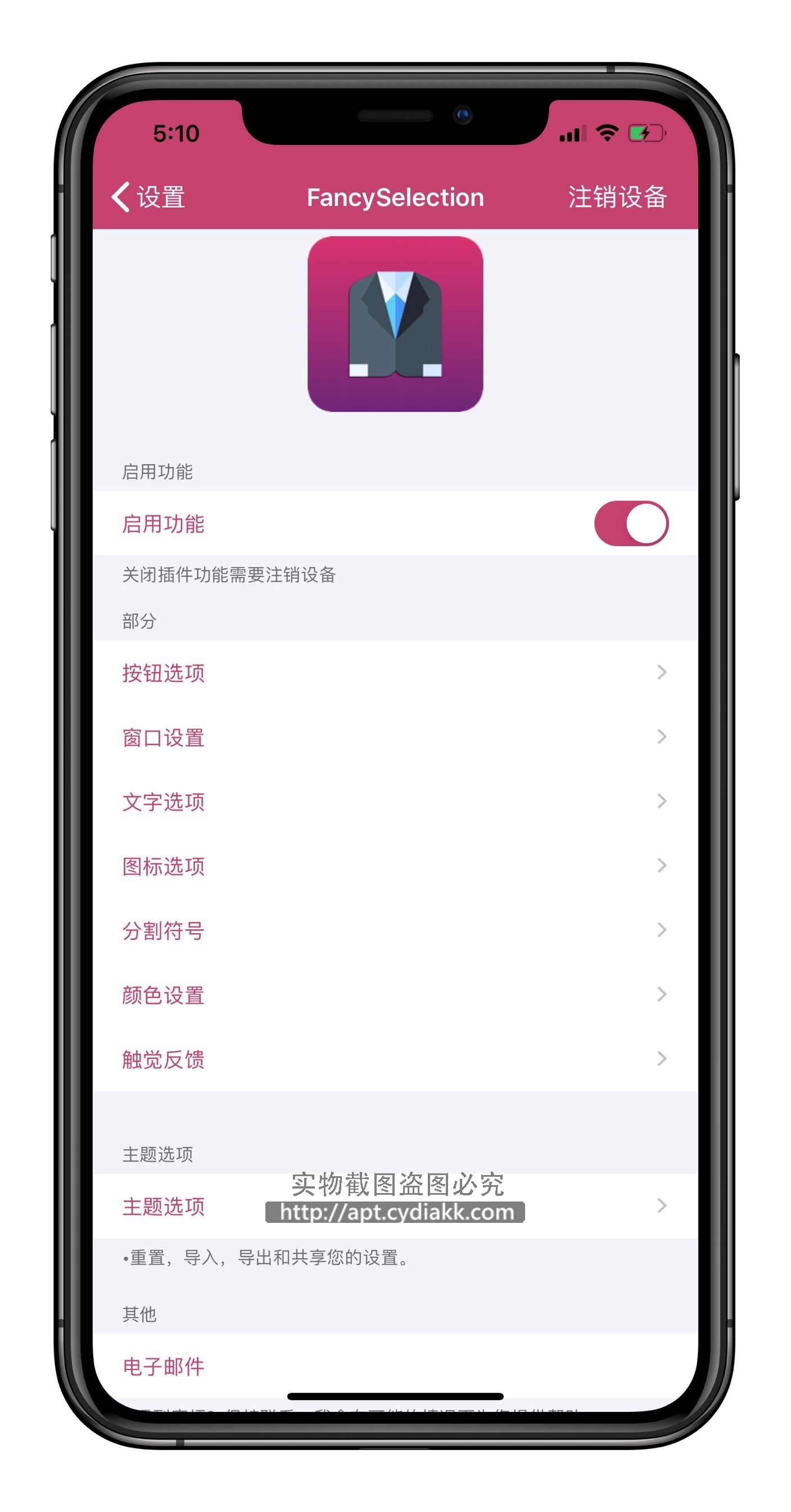791x1512 pixels.
Task: Toggle the 启用功能 switch
Action: [631, 523]
